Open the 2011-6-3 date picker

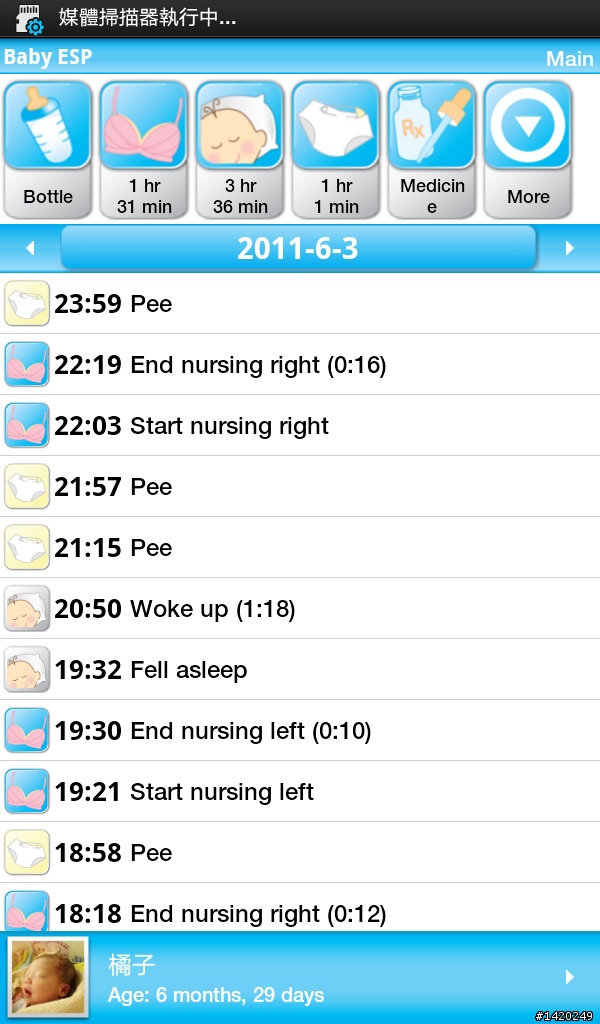coord(298,248)
